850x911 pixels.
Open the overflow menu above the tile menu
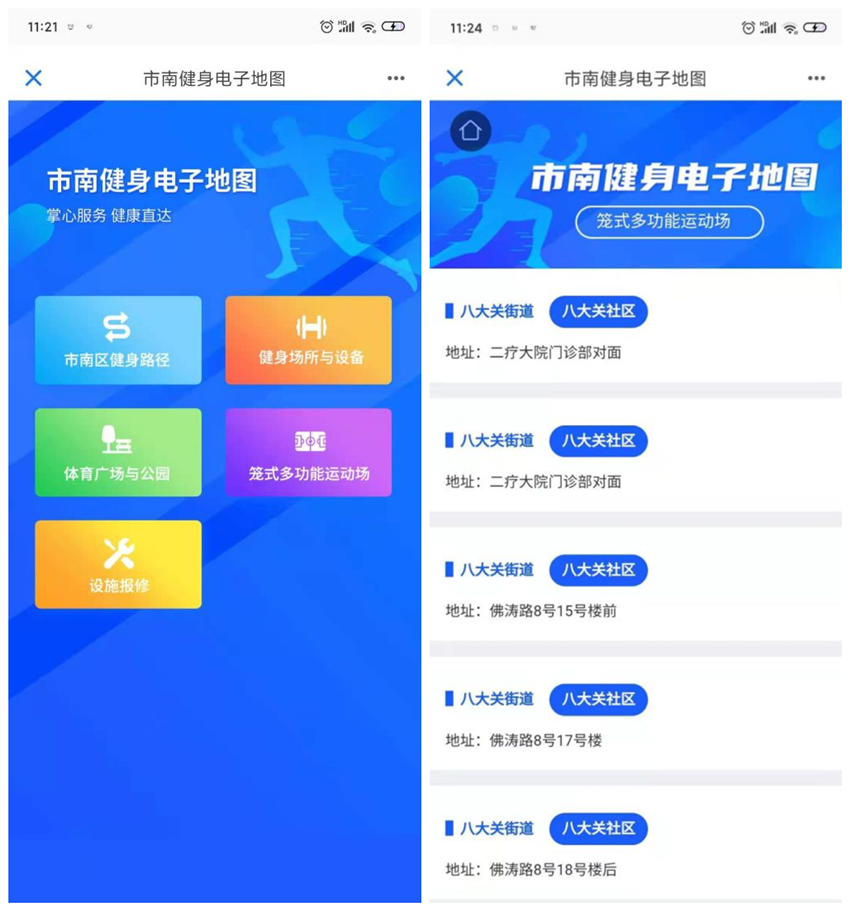(396, 78)
